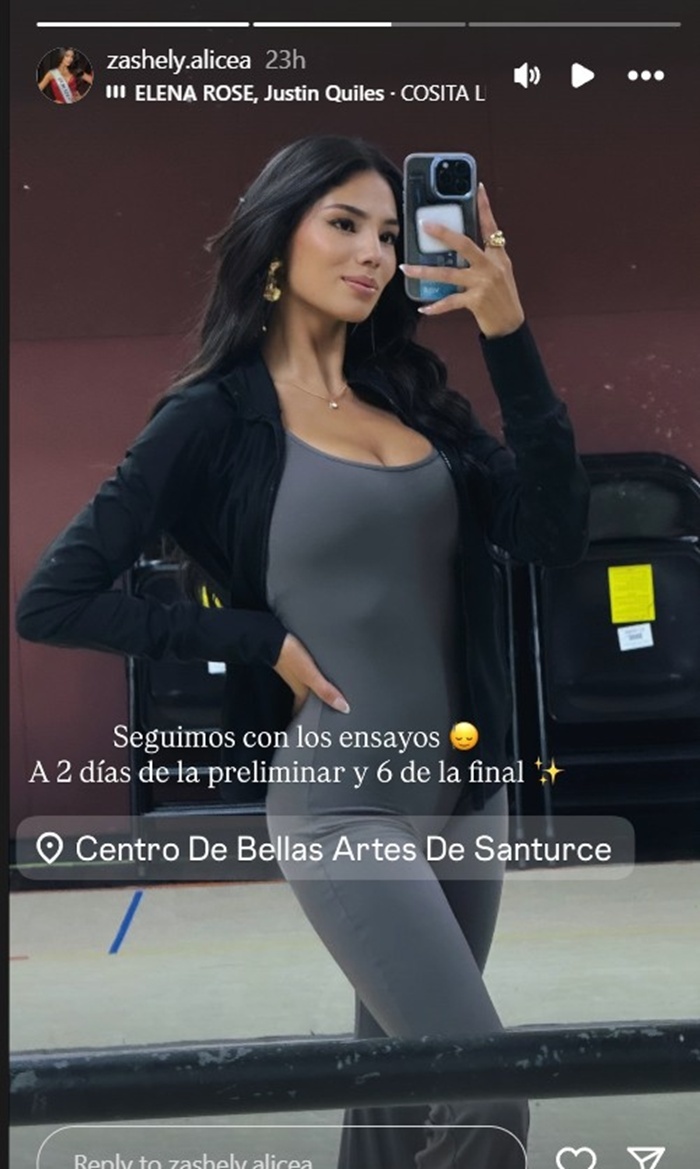Tap the play button on the story

pos(583,76)
